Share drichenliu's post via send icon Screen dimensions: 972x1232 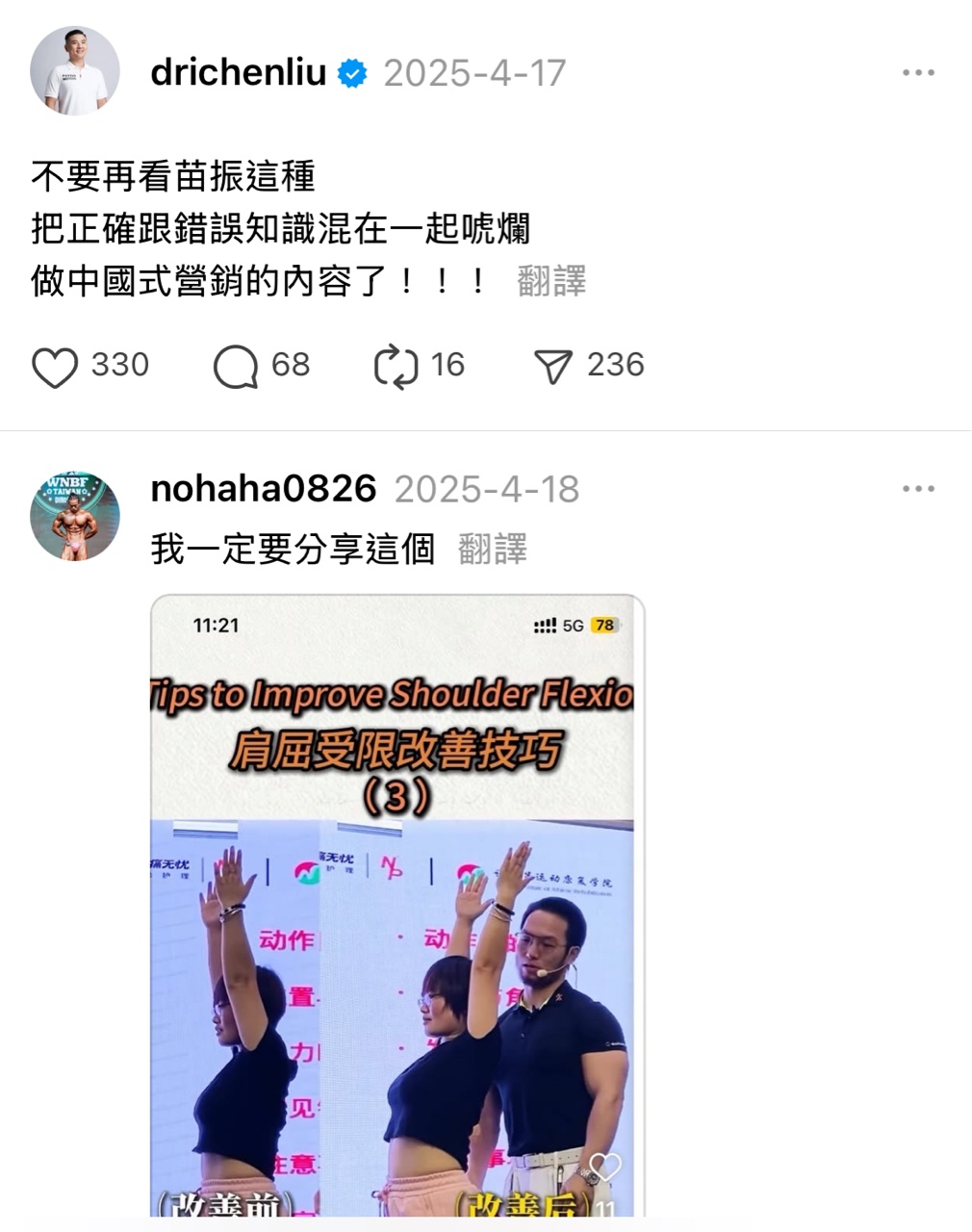point(553,366)
